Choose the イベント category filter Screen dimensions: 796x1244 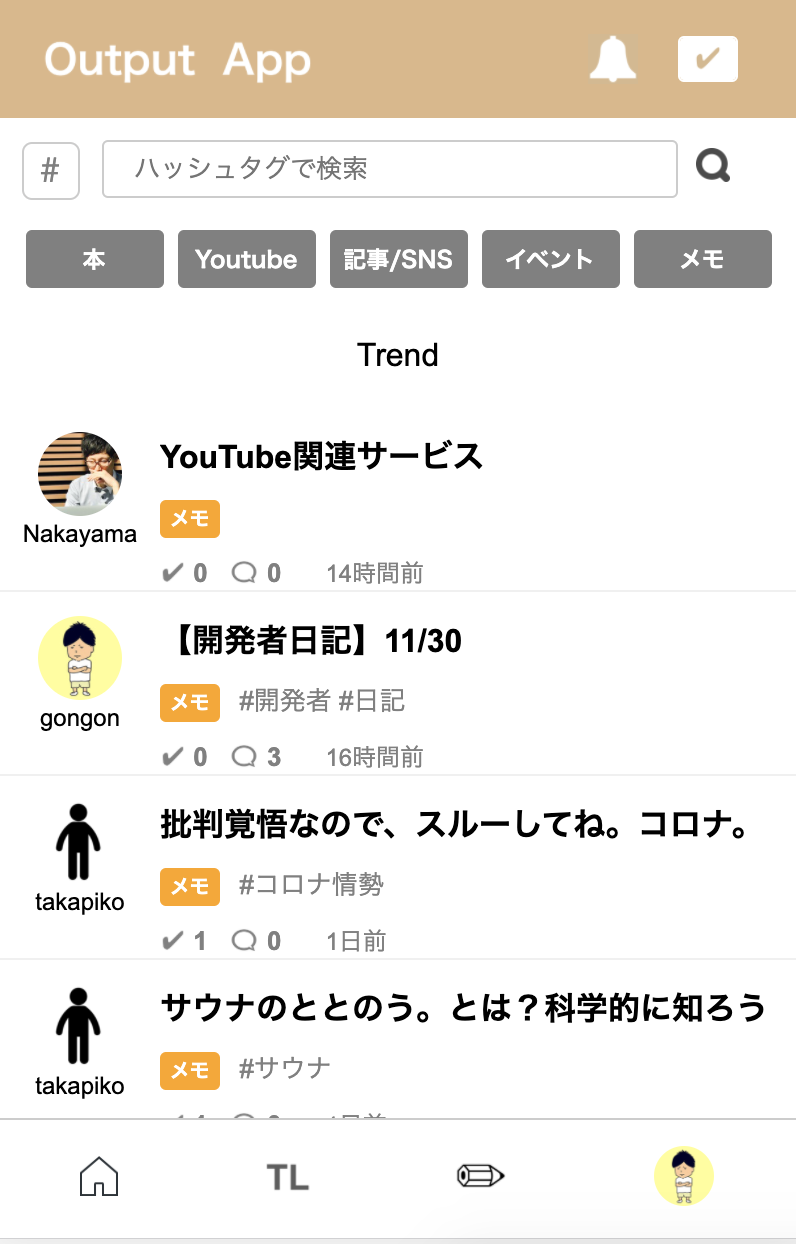click(550, 259)
